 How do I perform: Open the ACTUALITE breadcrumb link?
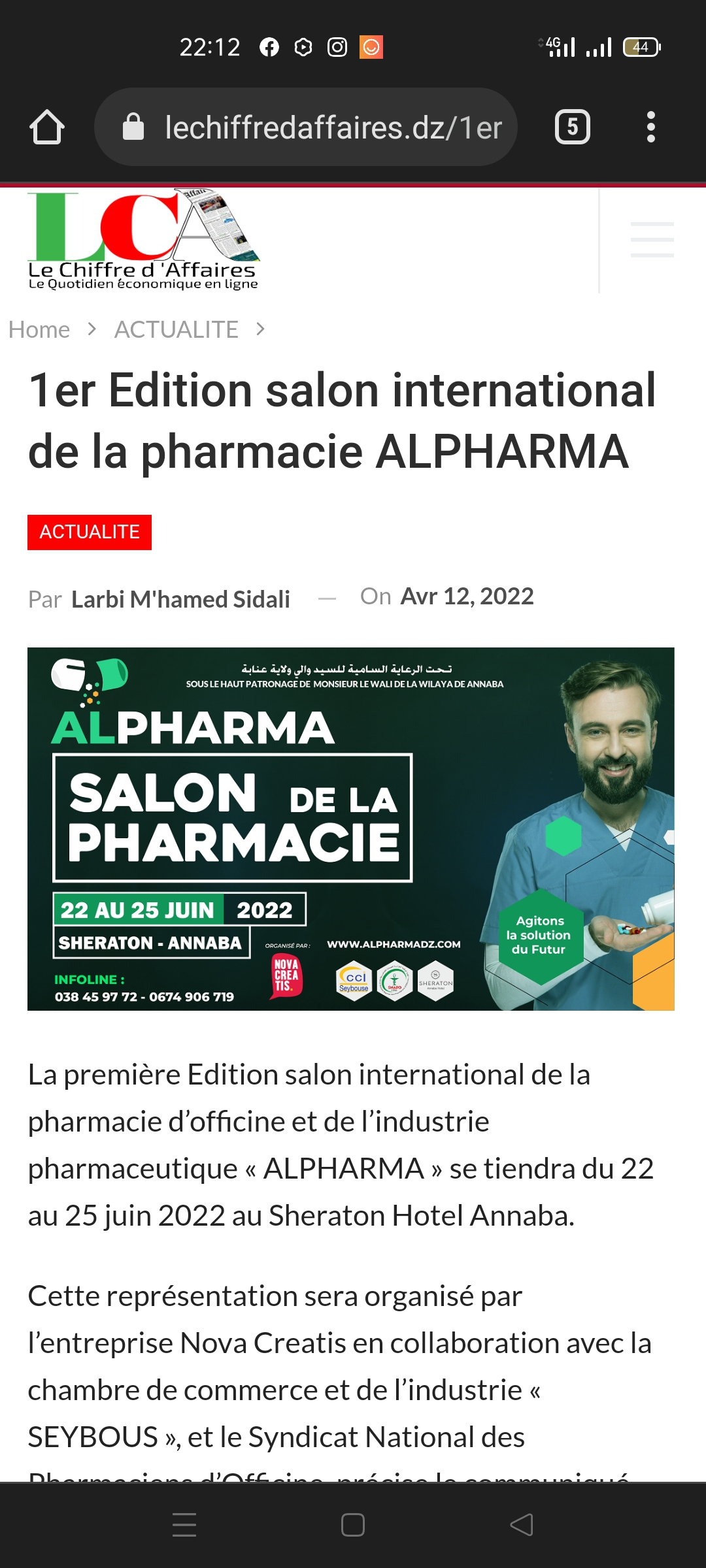pyautogui.click(x=176, y=330)
